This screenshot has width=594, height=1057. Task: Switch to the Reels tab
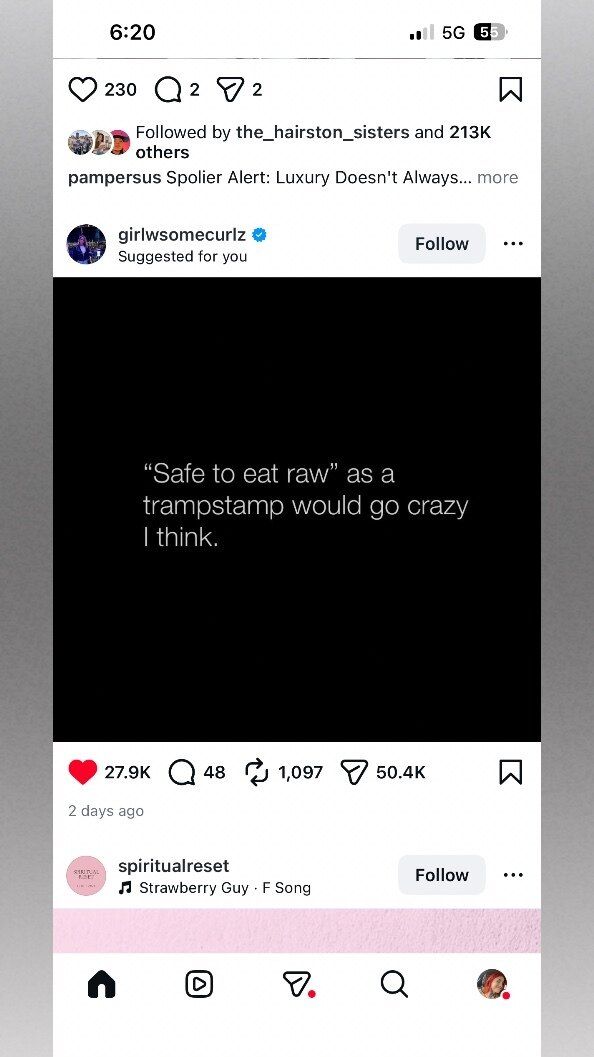click(199, 984)
